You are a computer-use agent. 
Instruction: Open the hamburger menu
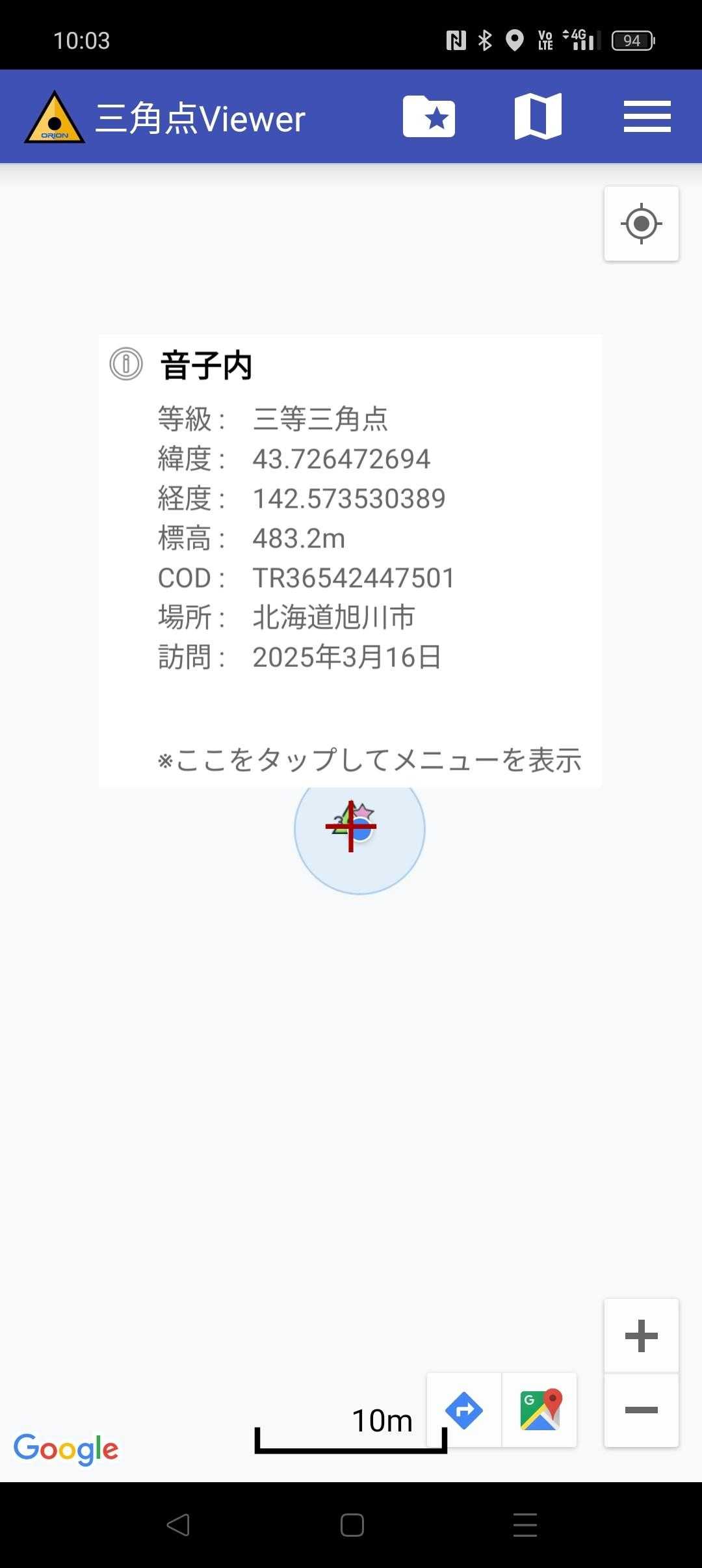coord(647,116)
